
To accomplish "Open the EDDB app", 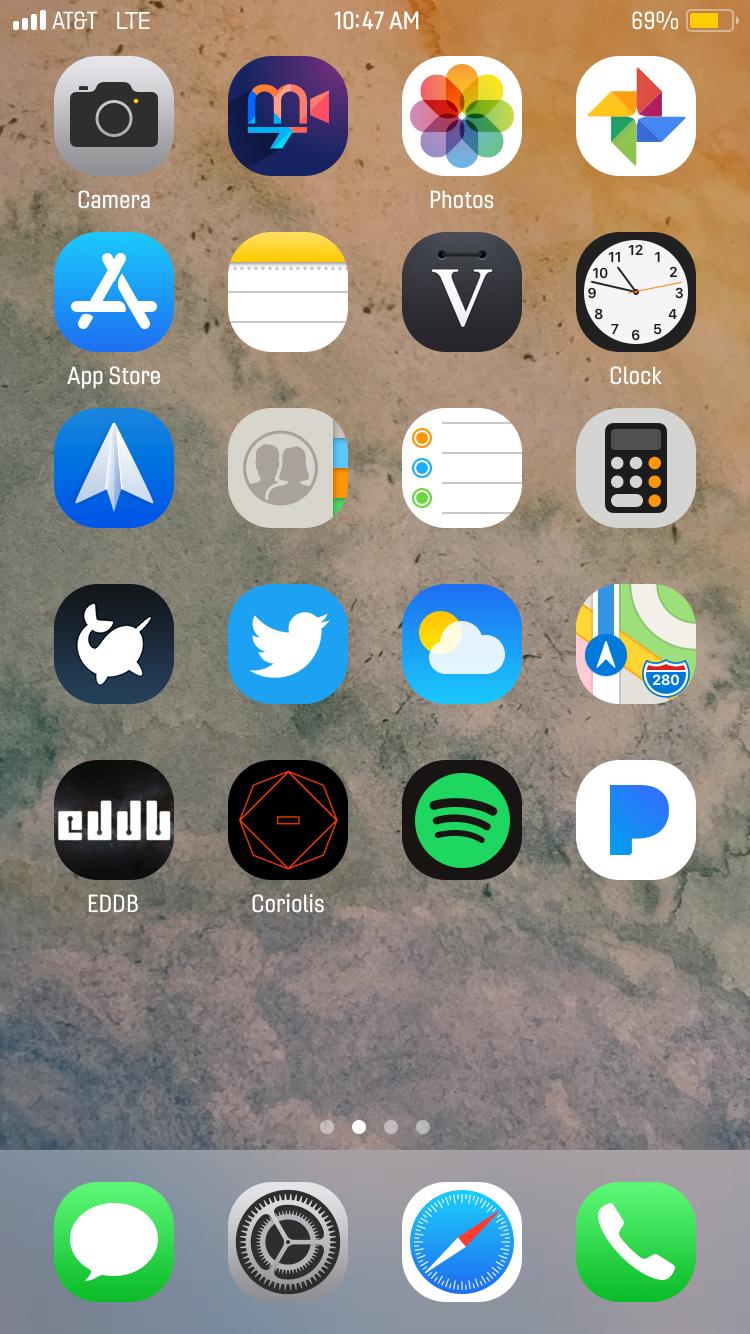I will coord(114,820).
